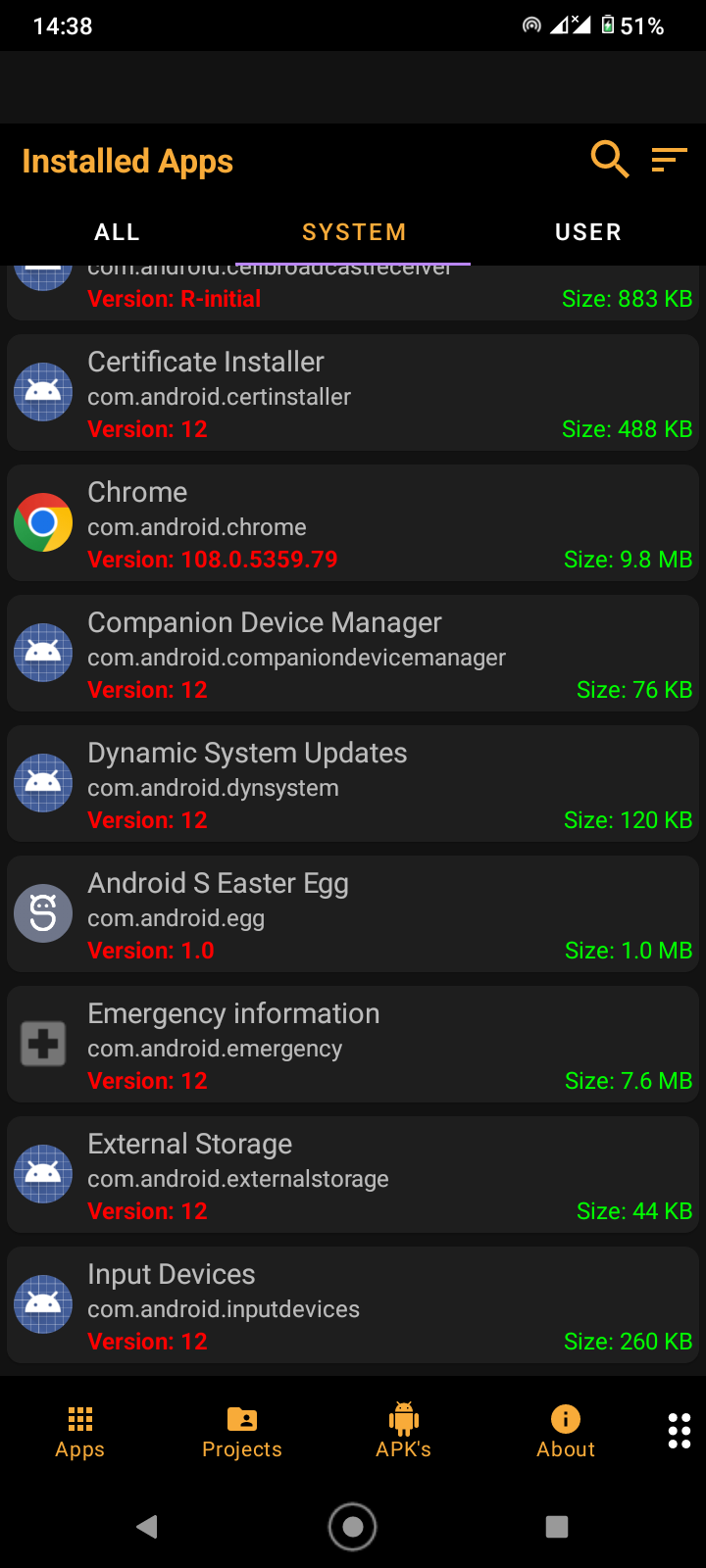Screen dimensions: 706x1568
Task: Open the sort options icon
Action: [670, 159]
